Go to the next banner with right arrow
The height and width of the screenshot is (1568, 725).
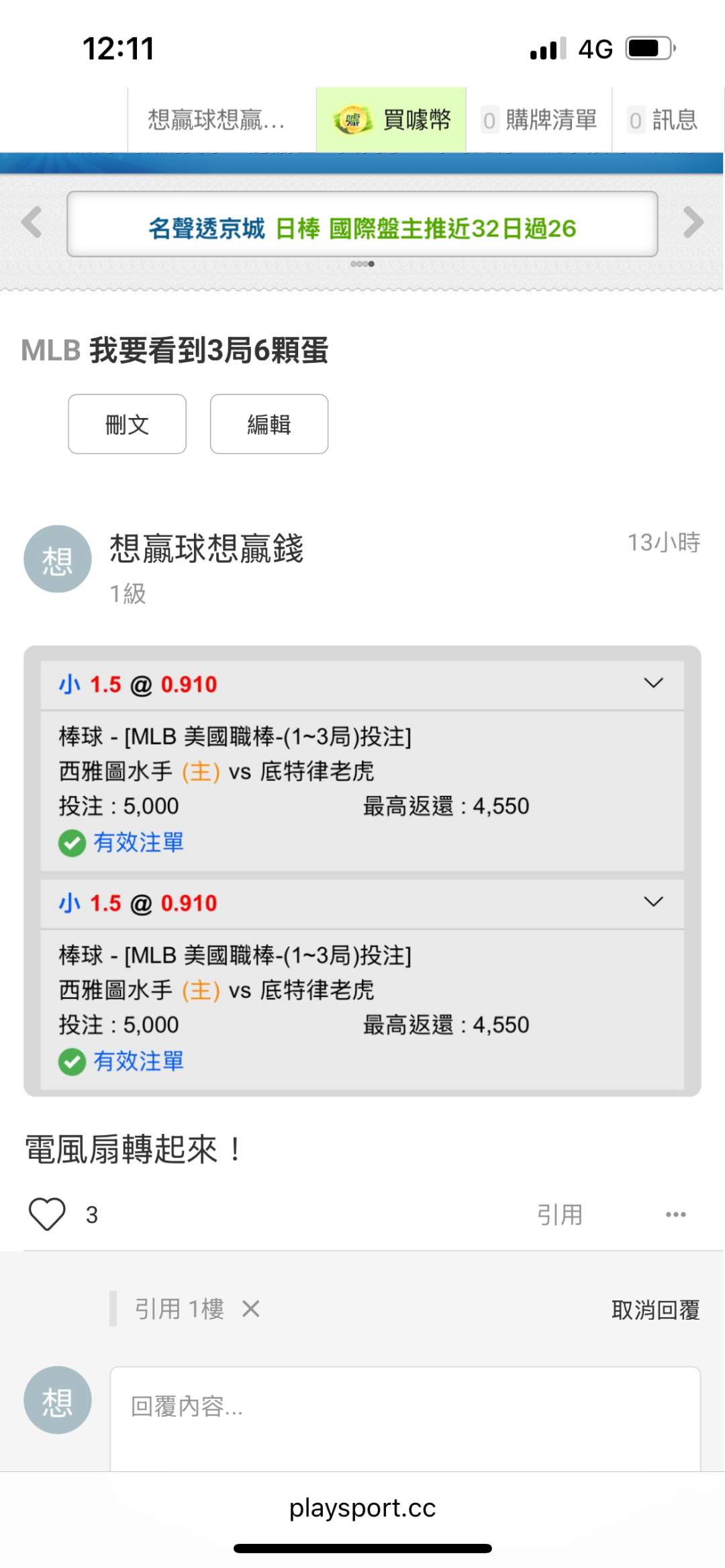click(693, 223)
